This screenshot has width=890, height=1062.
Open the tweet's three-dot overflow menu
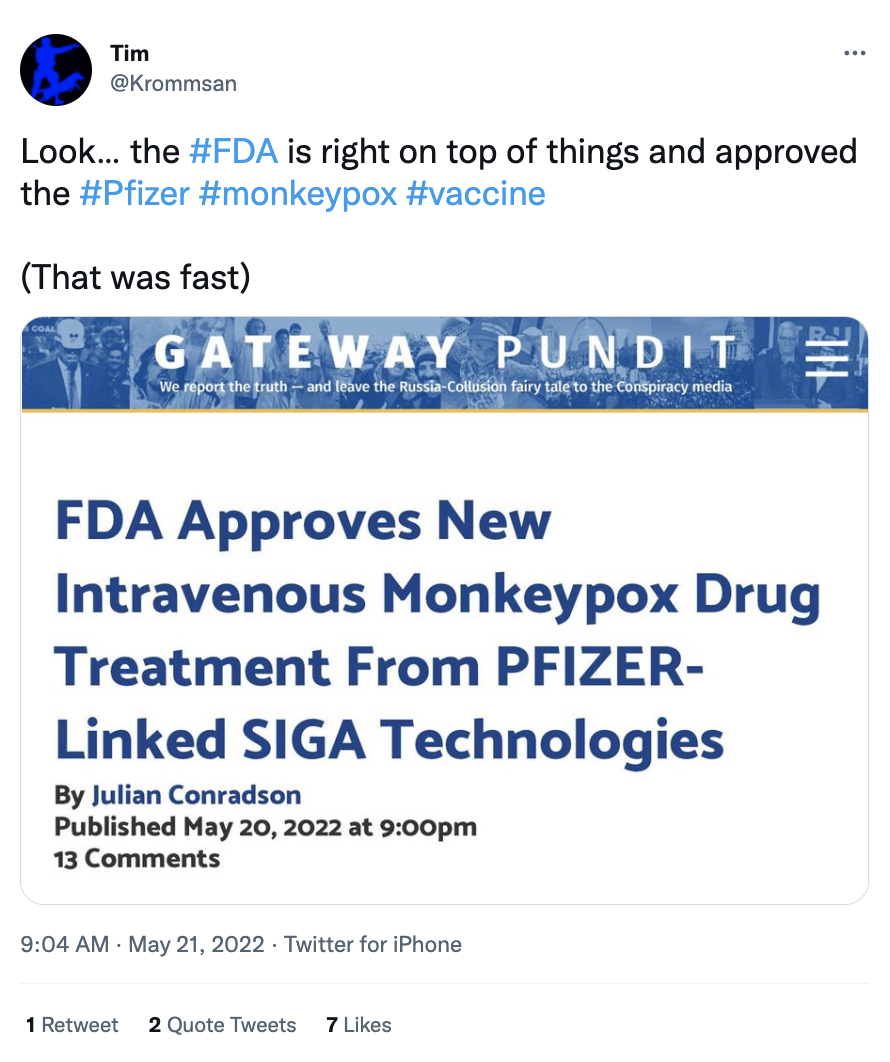tap(854, 54)
